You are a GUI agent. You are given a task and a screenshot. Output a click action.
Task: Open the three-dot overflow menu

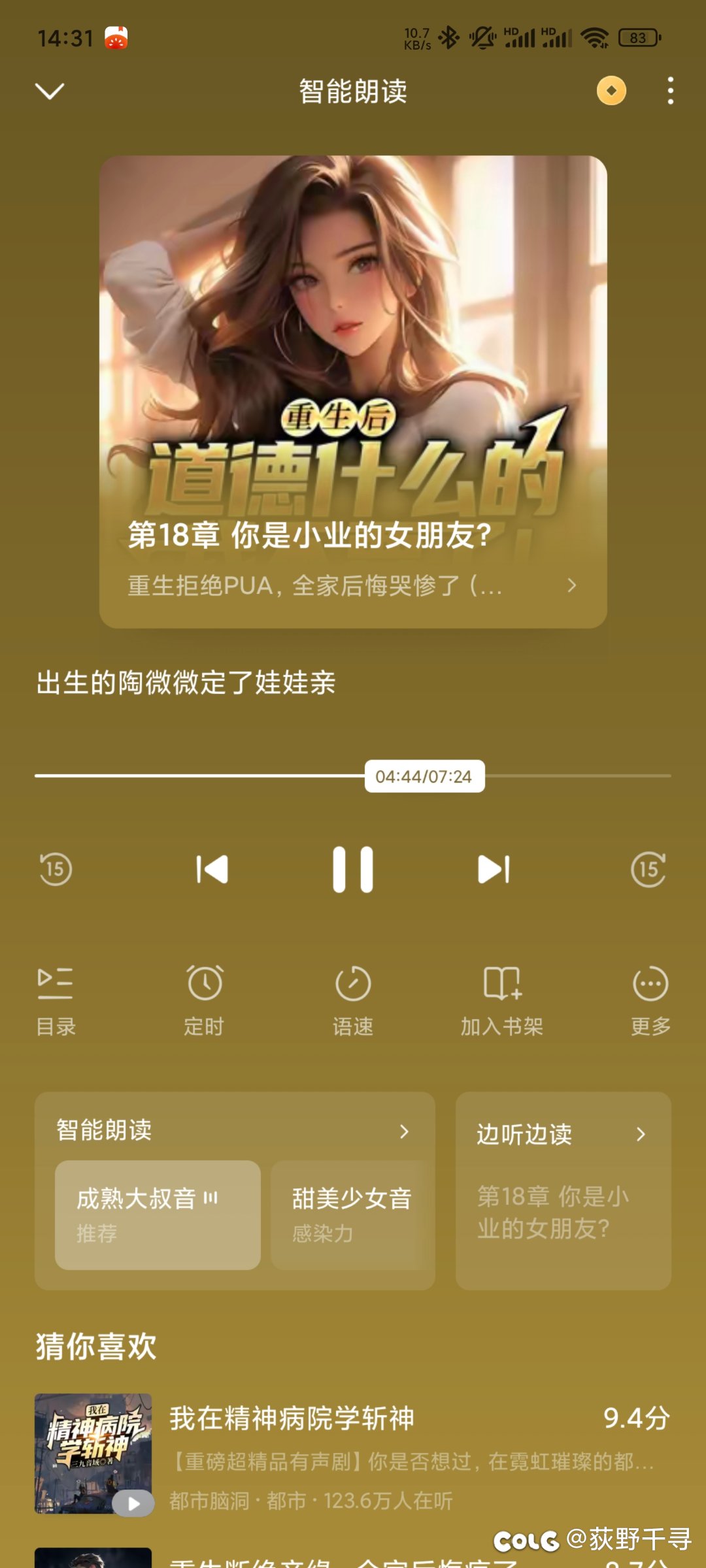point(670,91)
